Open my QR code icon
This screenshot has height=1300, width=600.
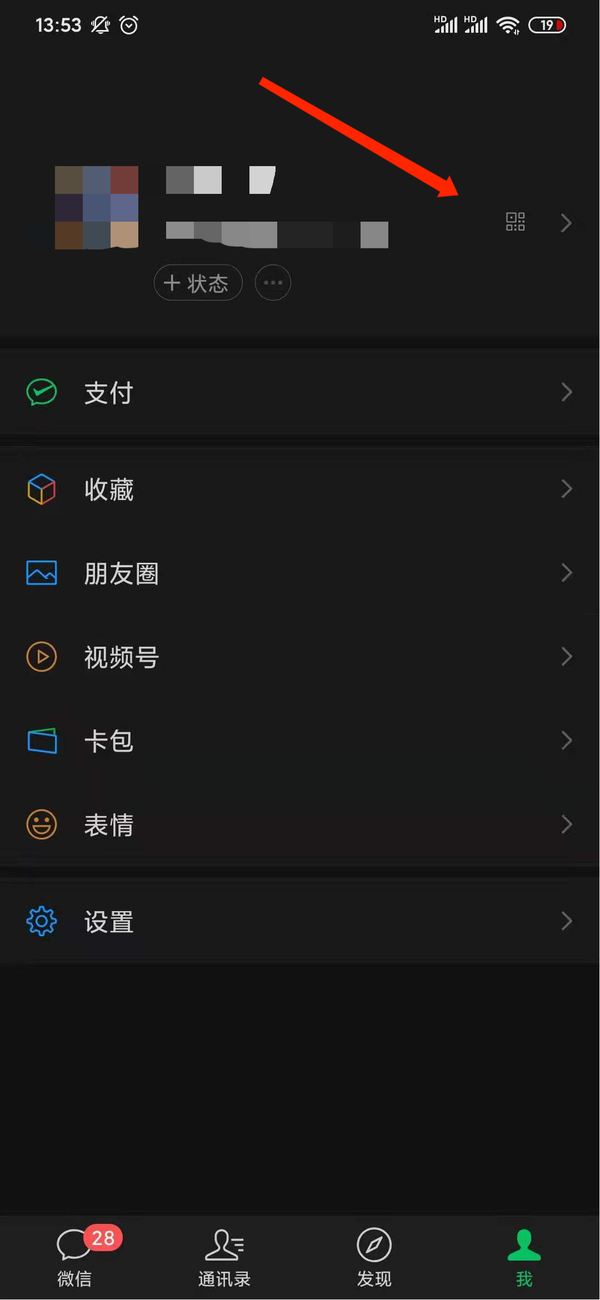515,222
